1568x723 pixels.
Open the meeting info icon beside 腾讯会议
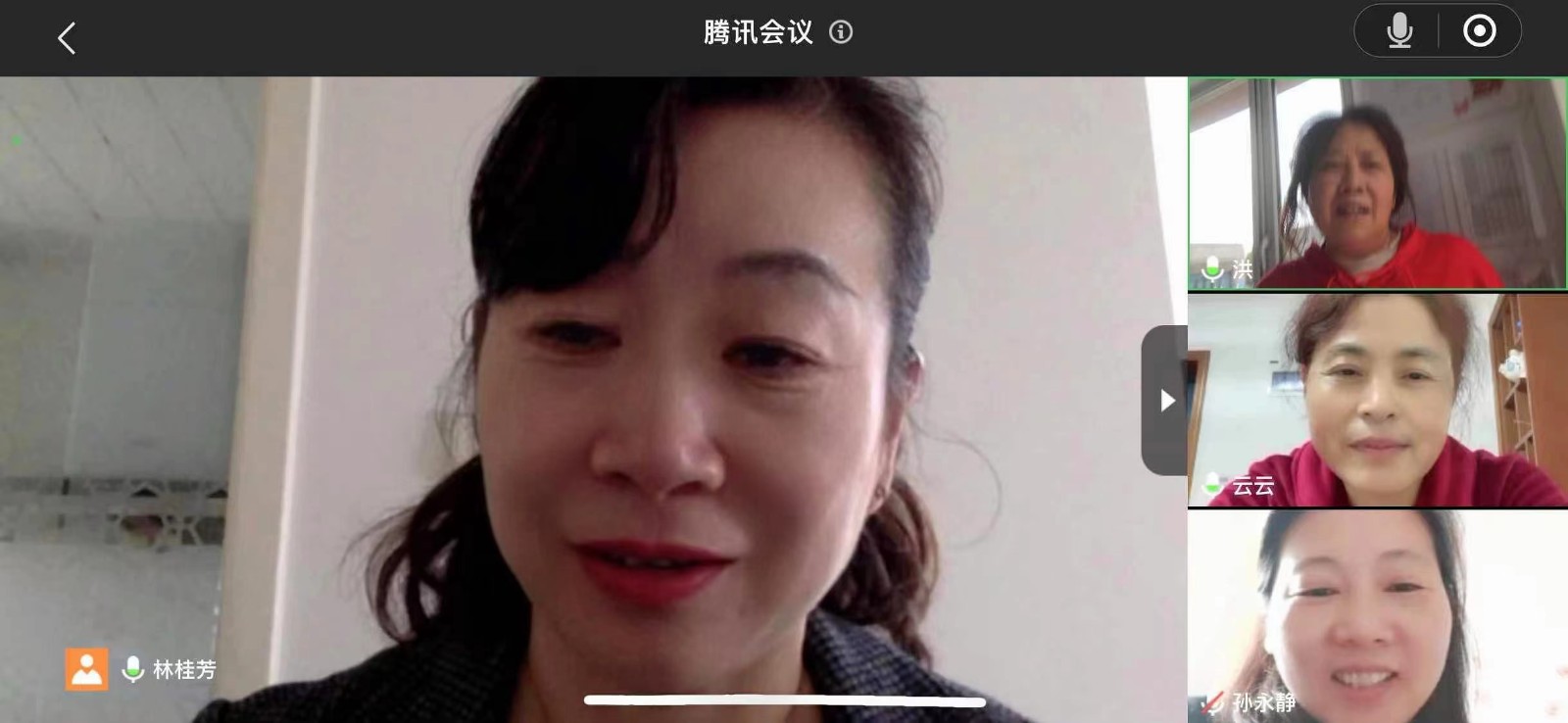[x=841, y=32]
